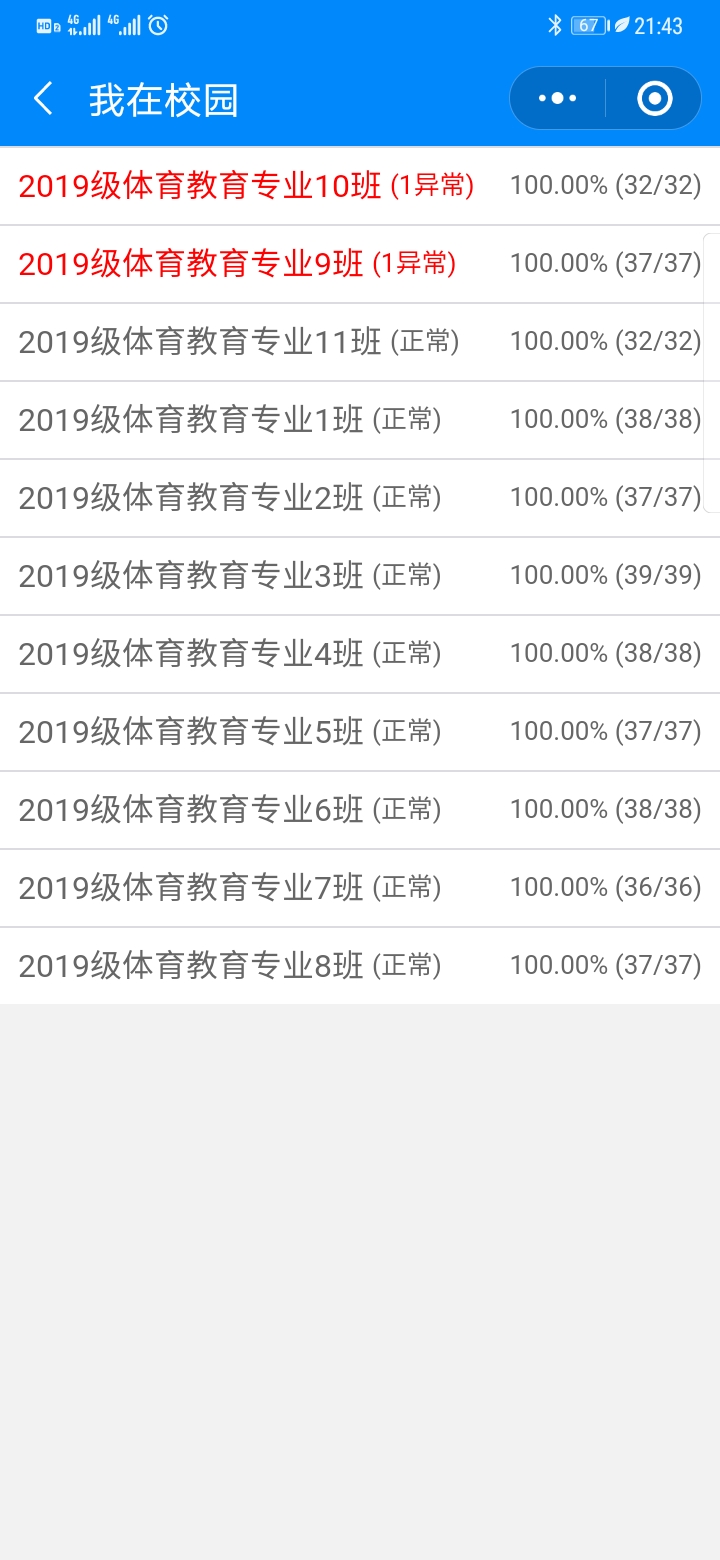
Task: View details for 2019级体育教育专业1班
Action: 360,420
